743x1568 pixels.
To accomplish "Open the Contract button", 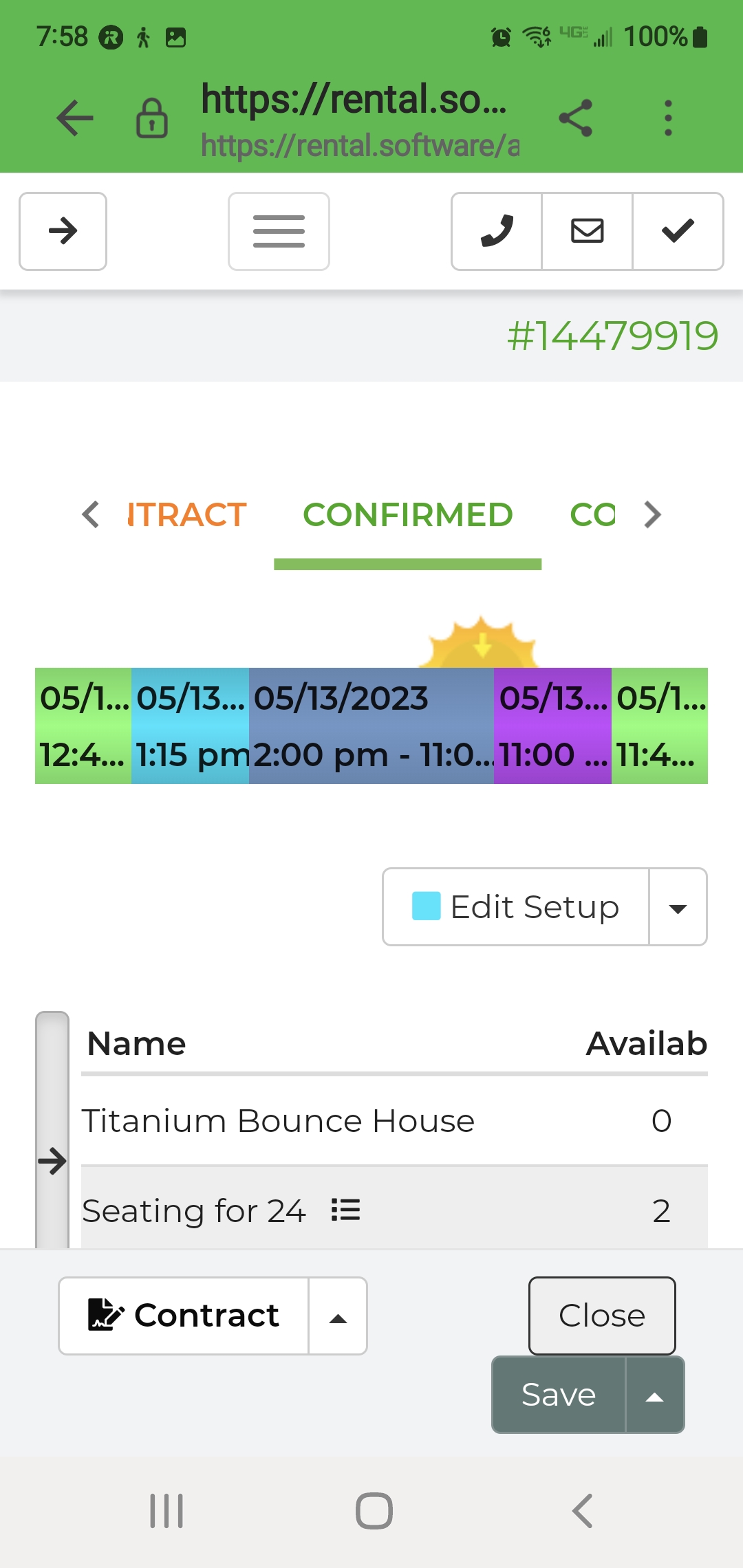I will click(x=184, y=1316).
